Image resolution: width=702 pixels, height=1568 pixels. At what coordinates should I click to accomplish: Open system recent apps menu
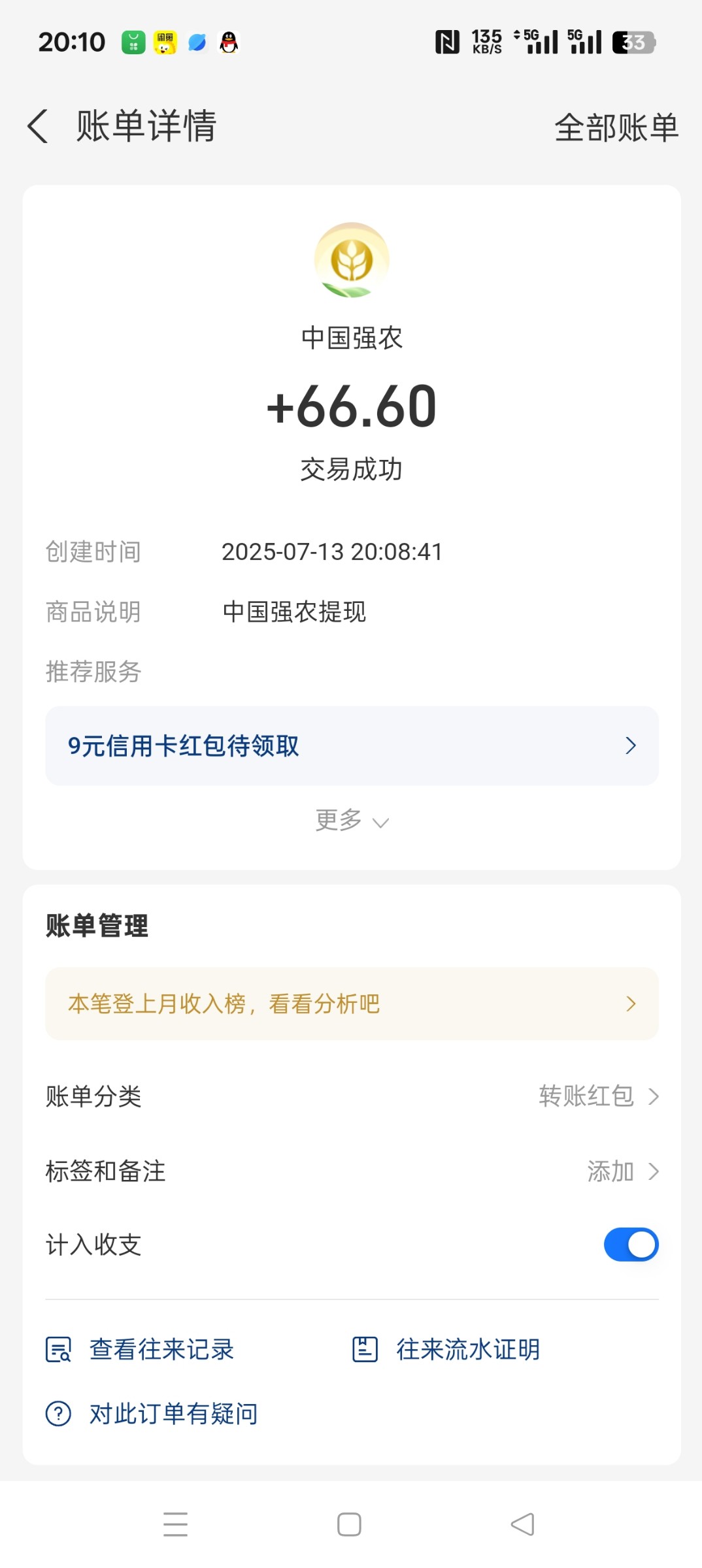click(x=175, y=1525)
